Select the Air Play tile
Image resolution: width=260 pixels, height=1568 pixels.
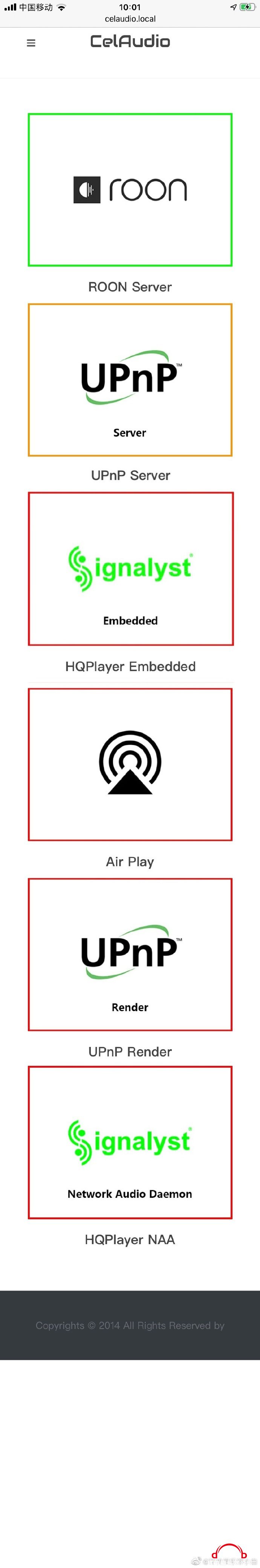[x=130, y=764]
